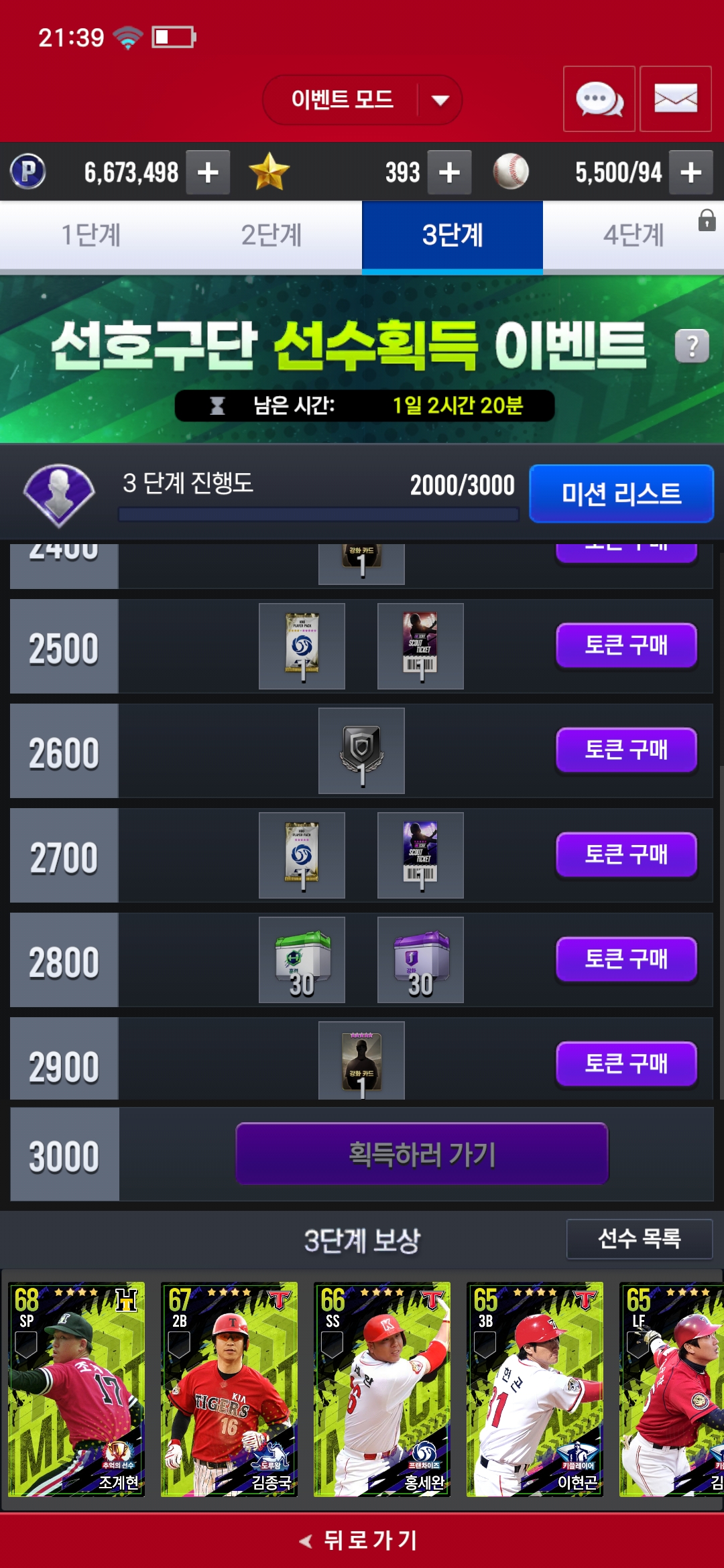Buy tokens for the 2600 reward
Viewport: 724px width, 1568px height.
coord(626,750)
